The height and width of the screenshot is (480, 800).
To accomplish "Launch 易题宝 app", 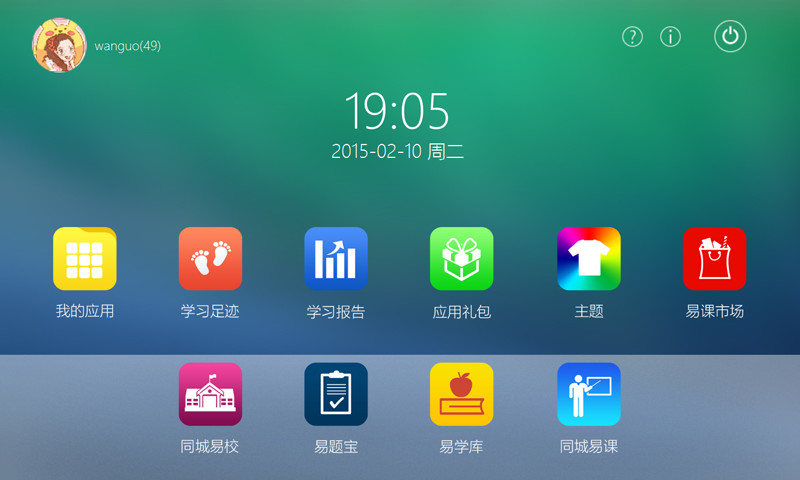I will point(336,394).
